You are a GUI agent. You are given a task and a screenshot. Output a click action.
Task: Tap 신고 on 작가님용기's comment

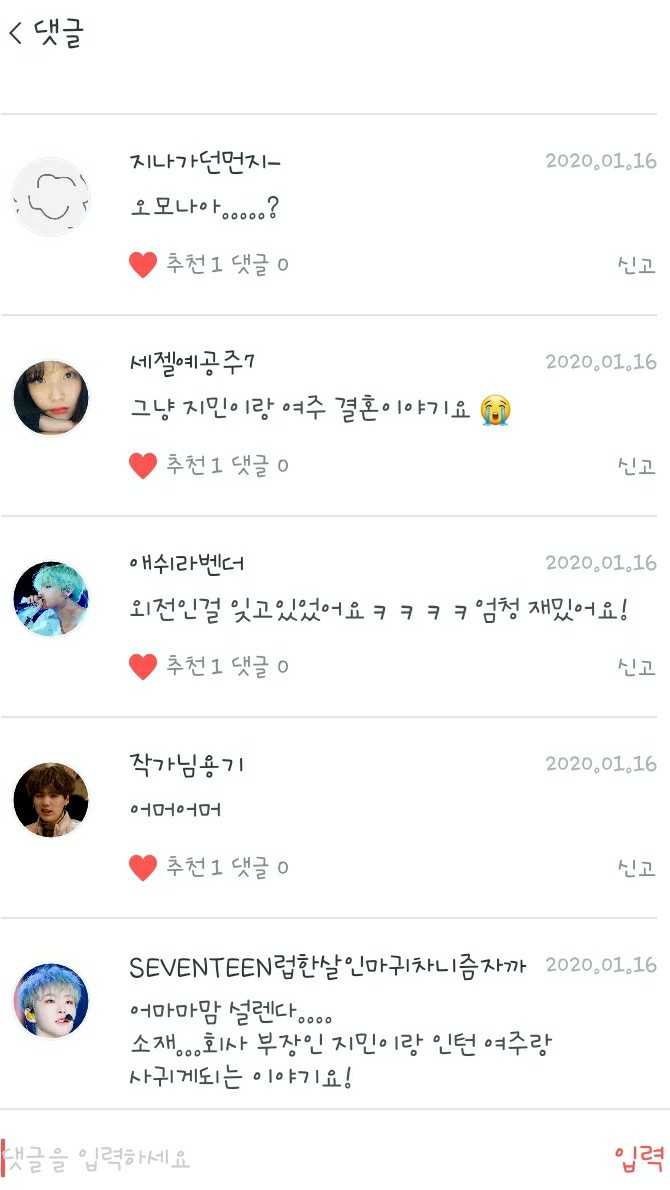click(x=636, y=868)
